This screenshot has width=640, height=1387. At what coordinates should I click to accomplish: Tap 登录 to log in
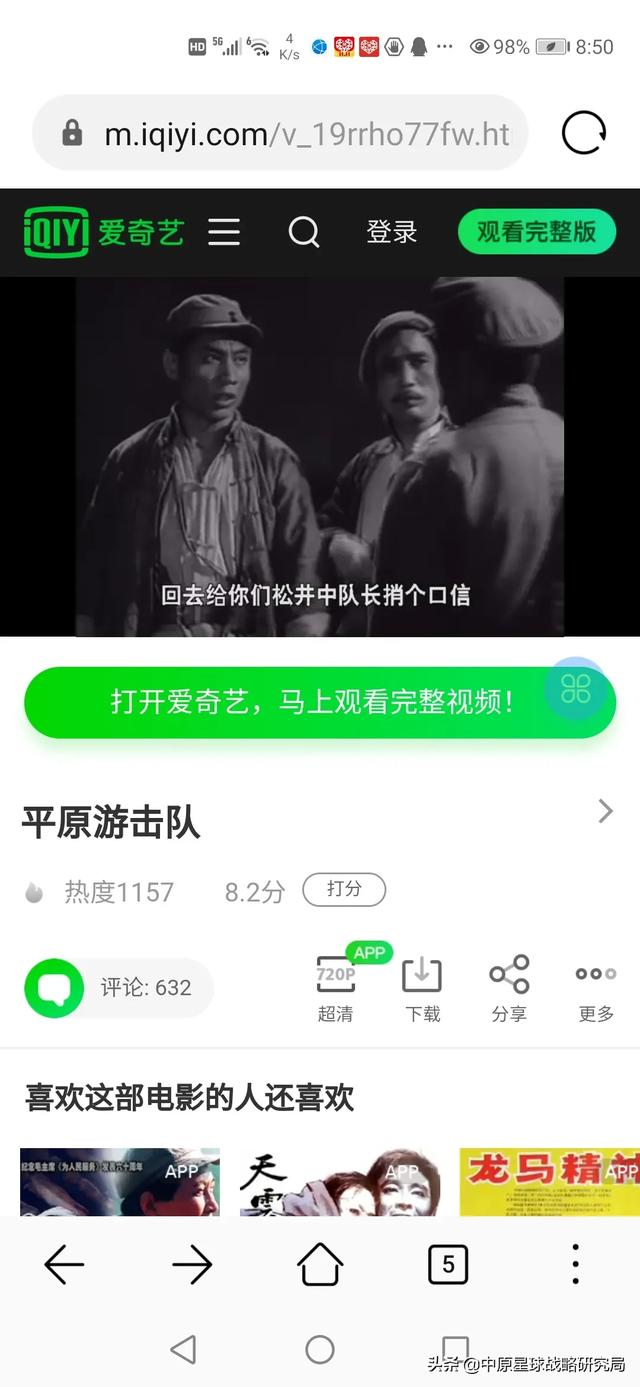pos(391,233)
